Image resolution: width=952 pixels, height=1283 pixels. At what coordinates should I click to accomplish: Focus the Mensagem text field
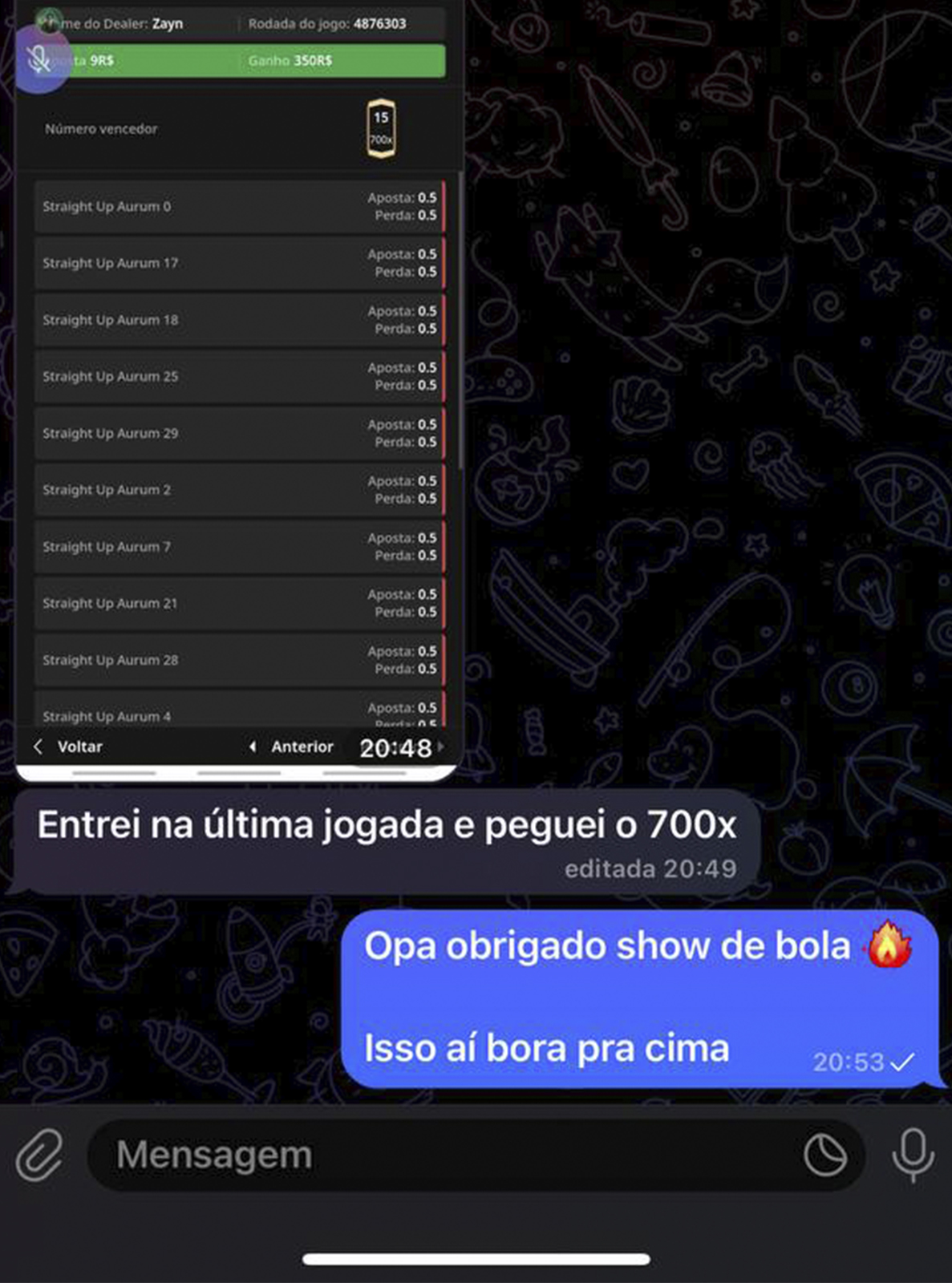pos(441,1156)
